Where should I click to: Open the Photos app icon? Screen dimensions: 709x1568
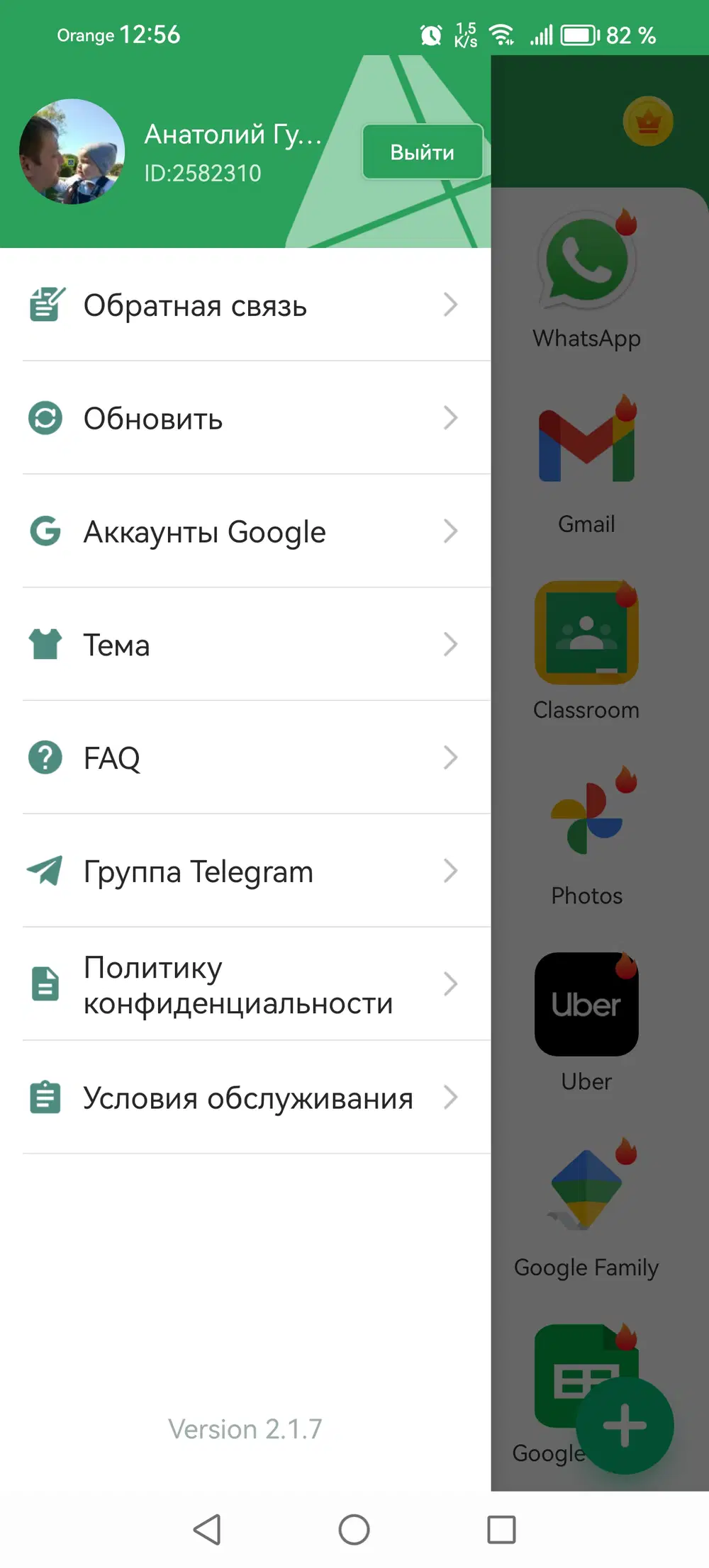click(586, 818)
